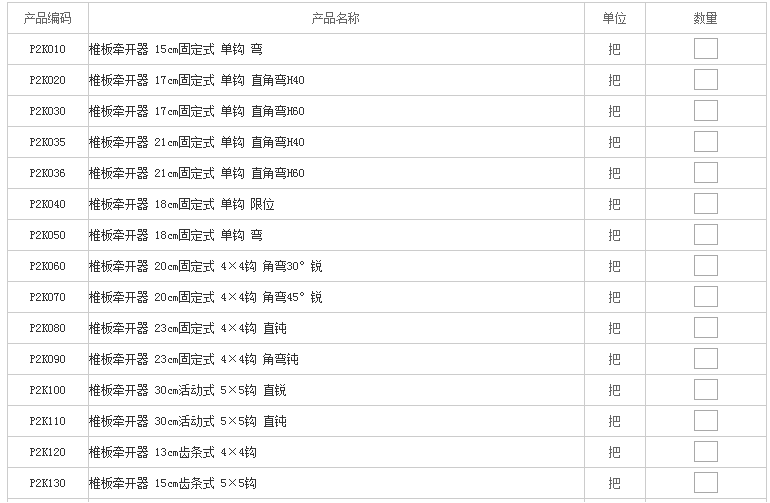Image resolution: width=770 pixels, height=503 pixels.
Task: Tap quantity field for P2K080
Action: click(705, 328)
